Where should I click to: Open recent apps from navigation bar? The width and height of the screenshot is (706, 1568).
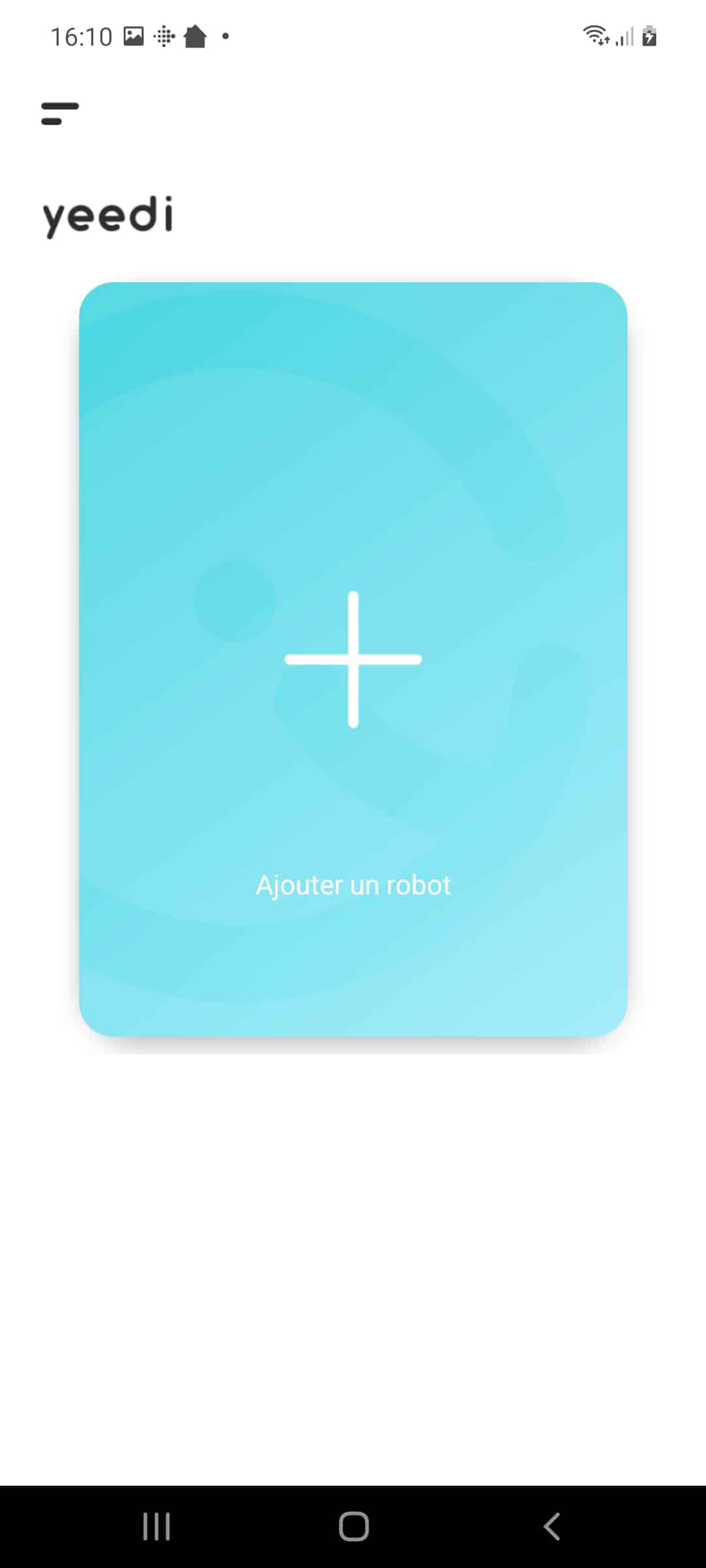[x=157, y=1527]
